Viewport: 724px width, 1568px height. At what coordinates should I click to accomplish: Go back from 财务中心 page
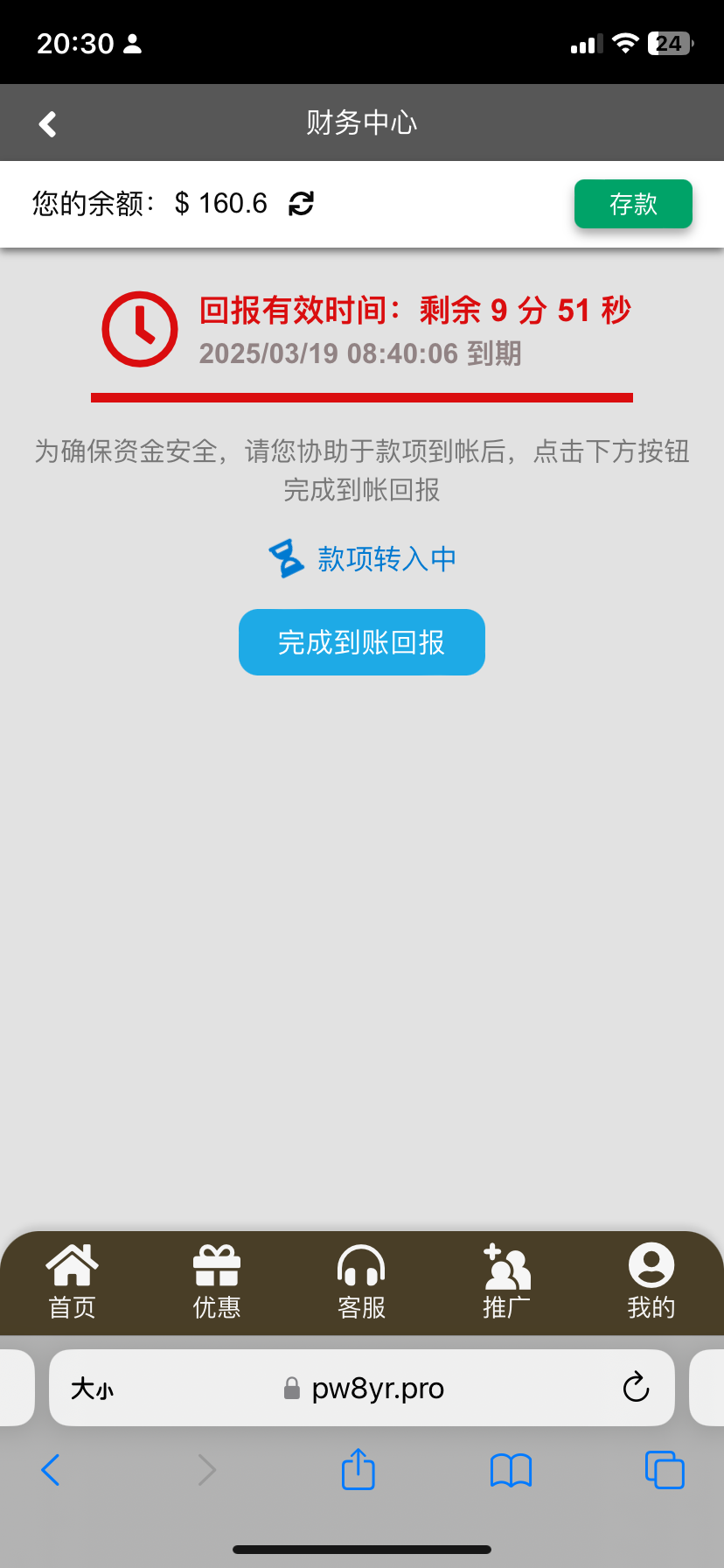[x=48, y=123]
